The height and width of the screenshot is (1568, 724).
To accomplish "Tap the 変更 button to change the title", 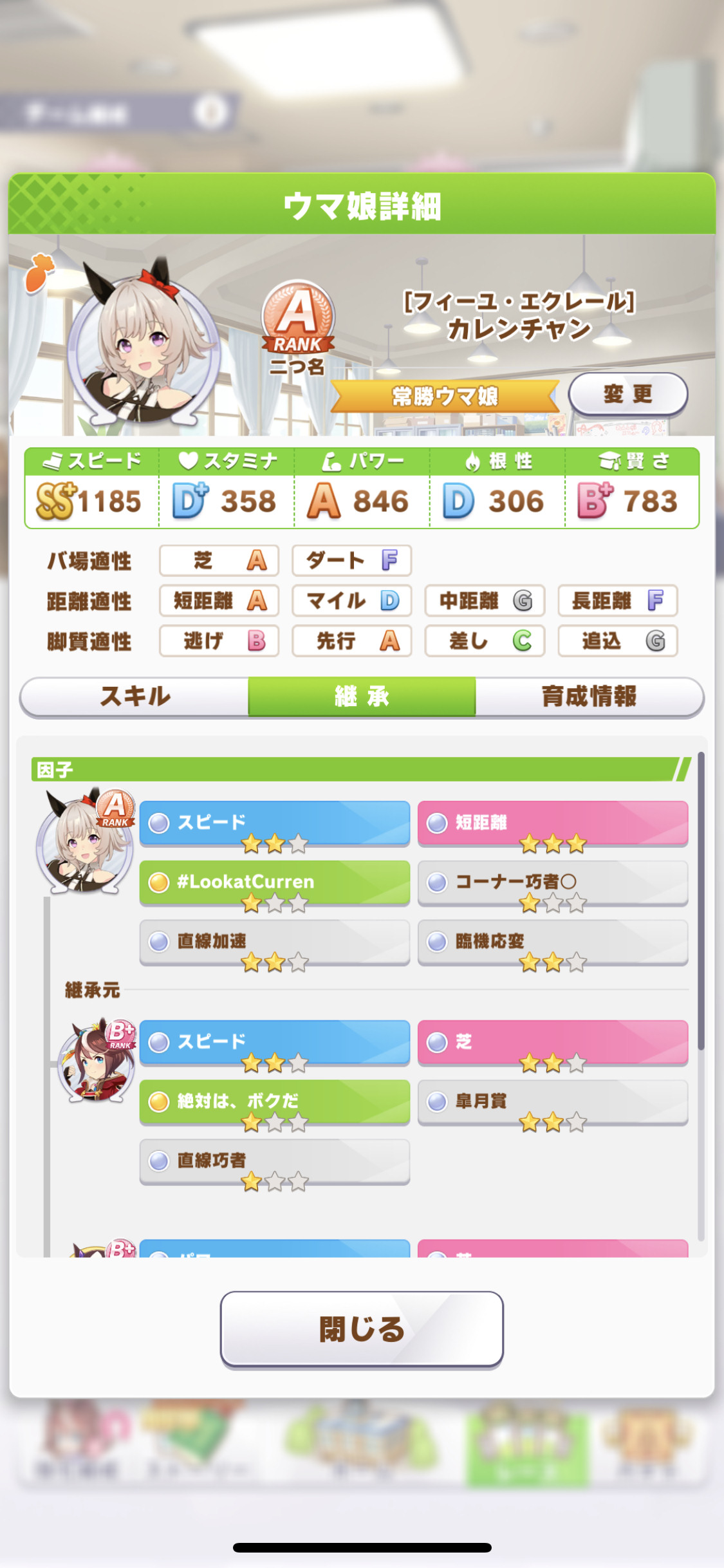I will [x=628, y=394].
